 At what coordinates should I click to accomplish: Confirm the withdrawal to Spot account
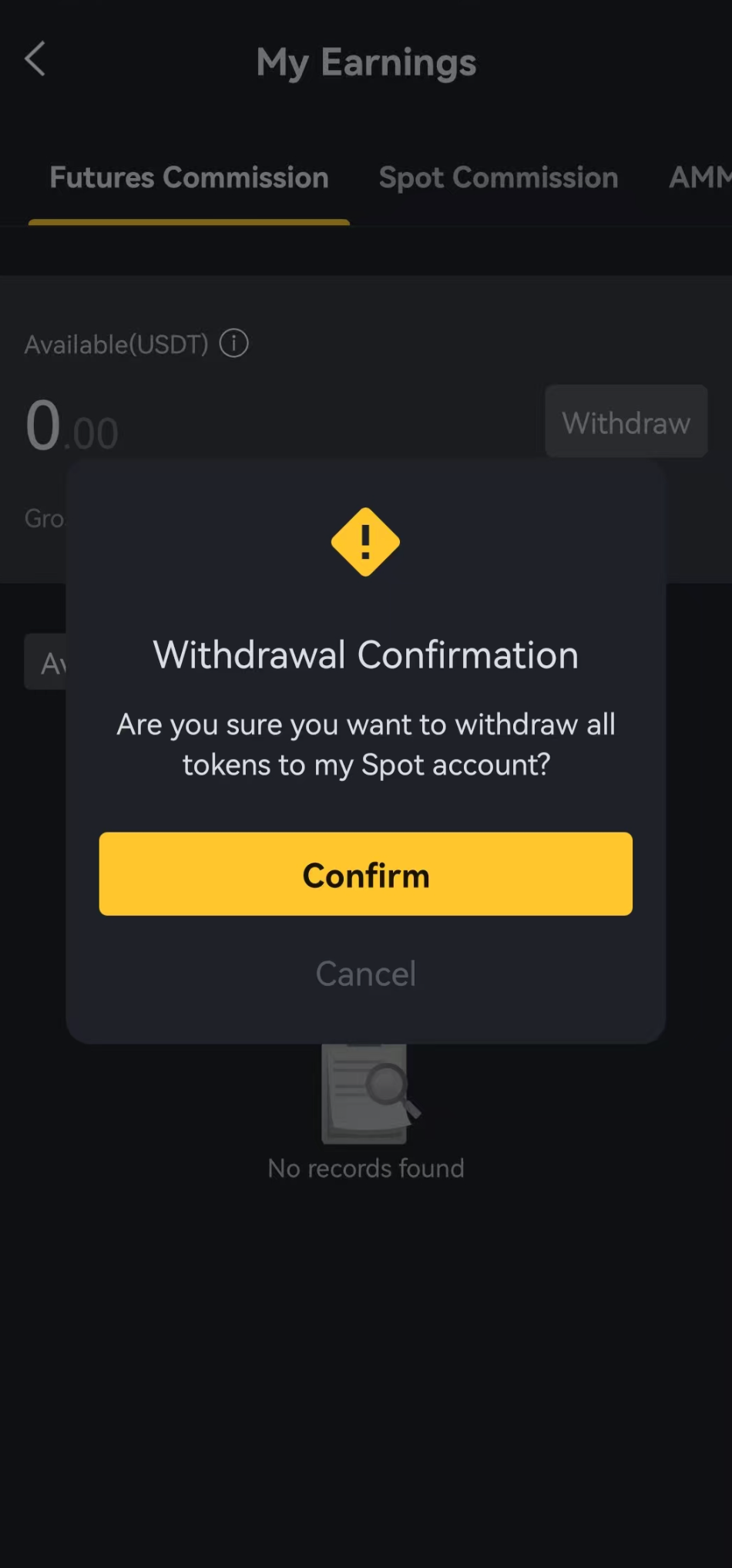coord(365,873)
